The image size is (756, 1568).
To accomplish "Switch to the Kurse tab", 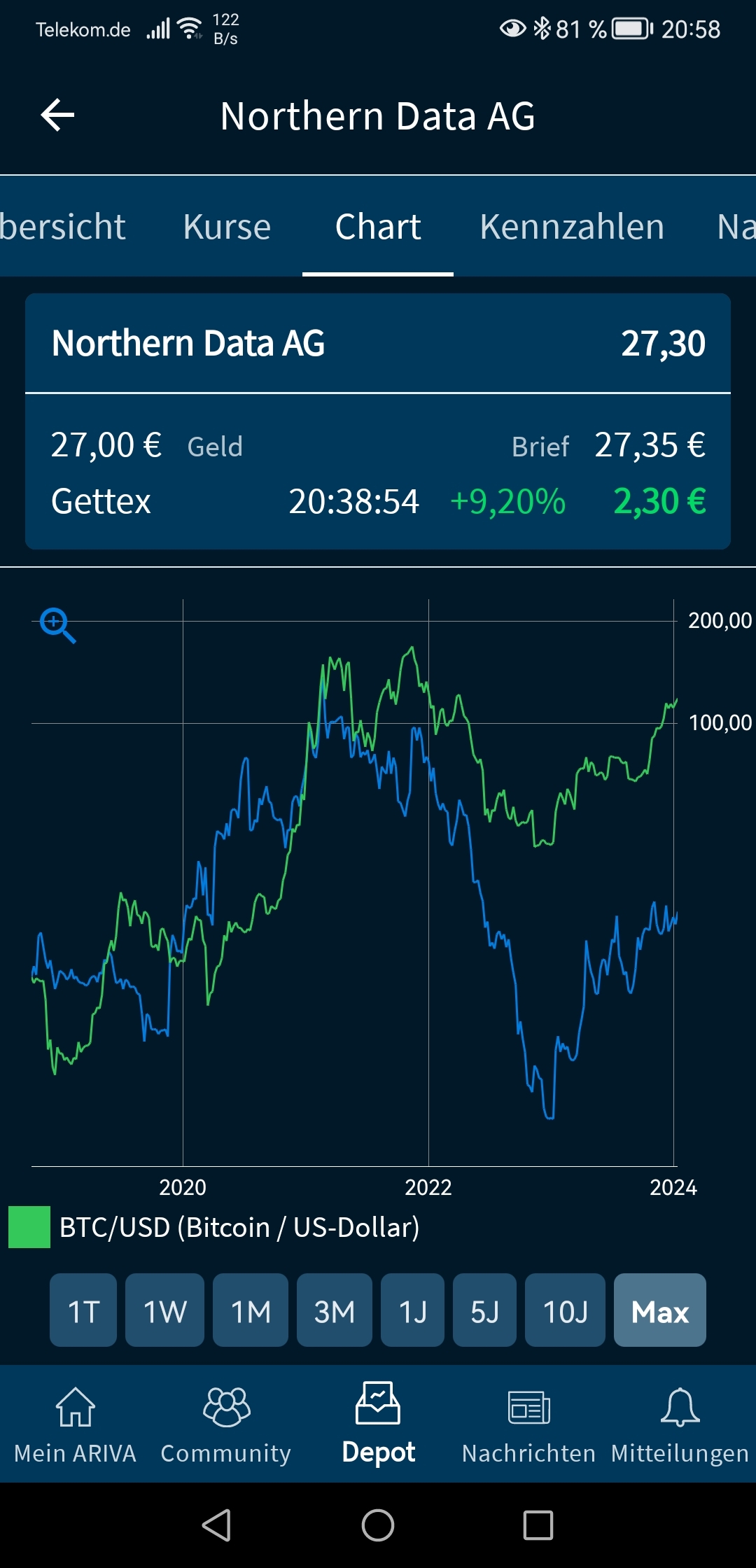I will click(227, 227).
